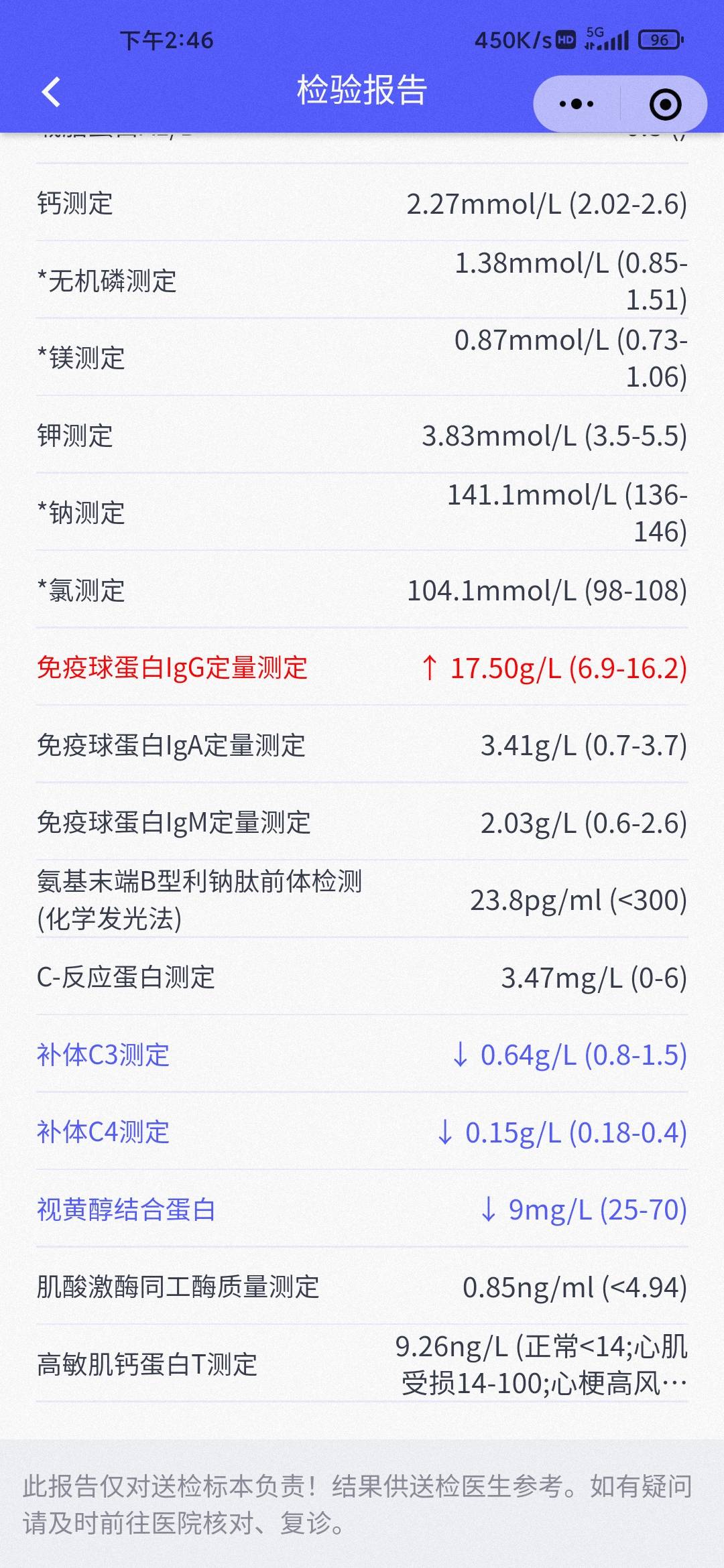This screenshot has height=1568, width=724.
Task: Tap the 下午2:46 time display
Action: tap(167, 42)
